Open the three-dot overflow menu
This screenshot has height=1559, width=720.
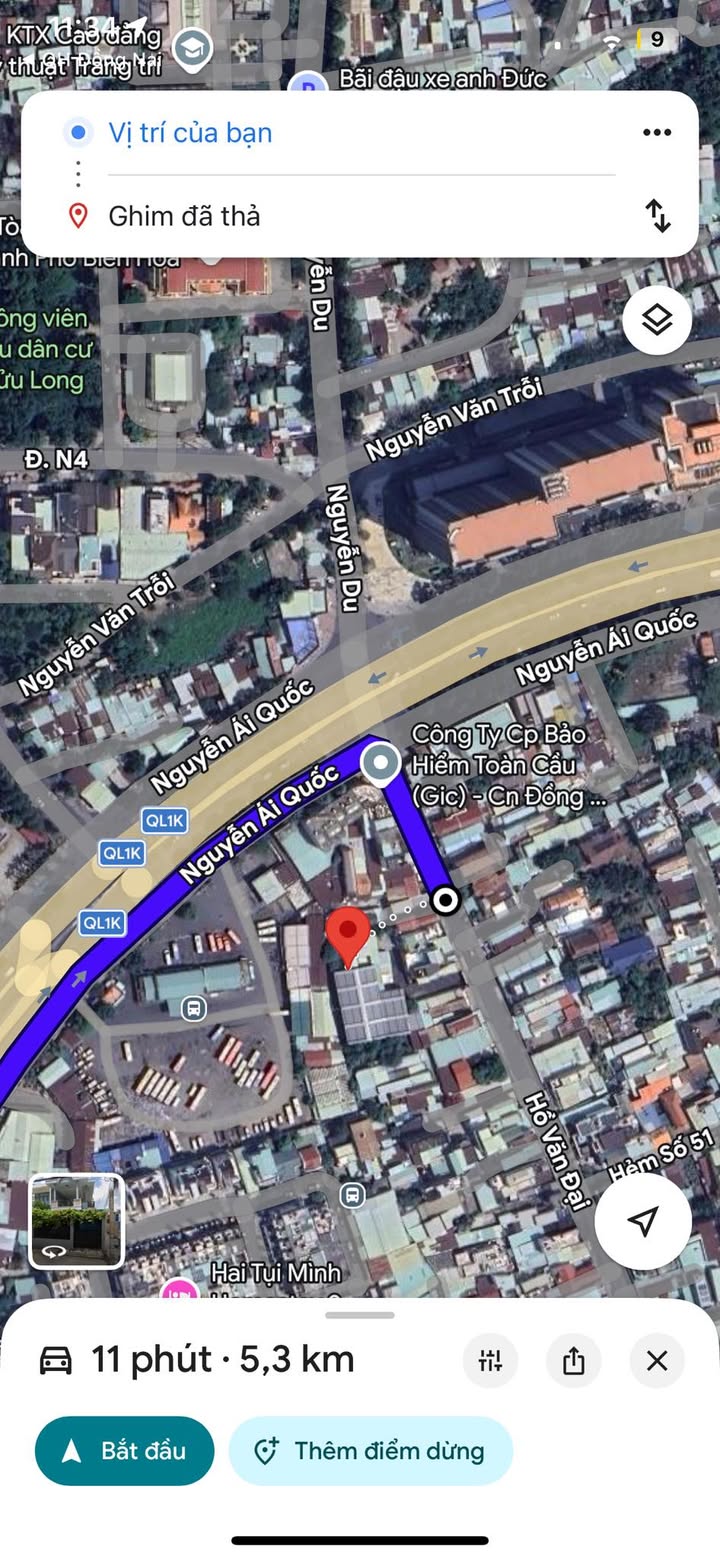point(656,132)
